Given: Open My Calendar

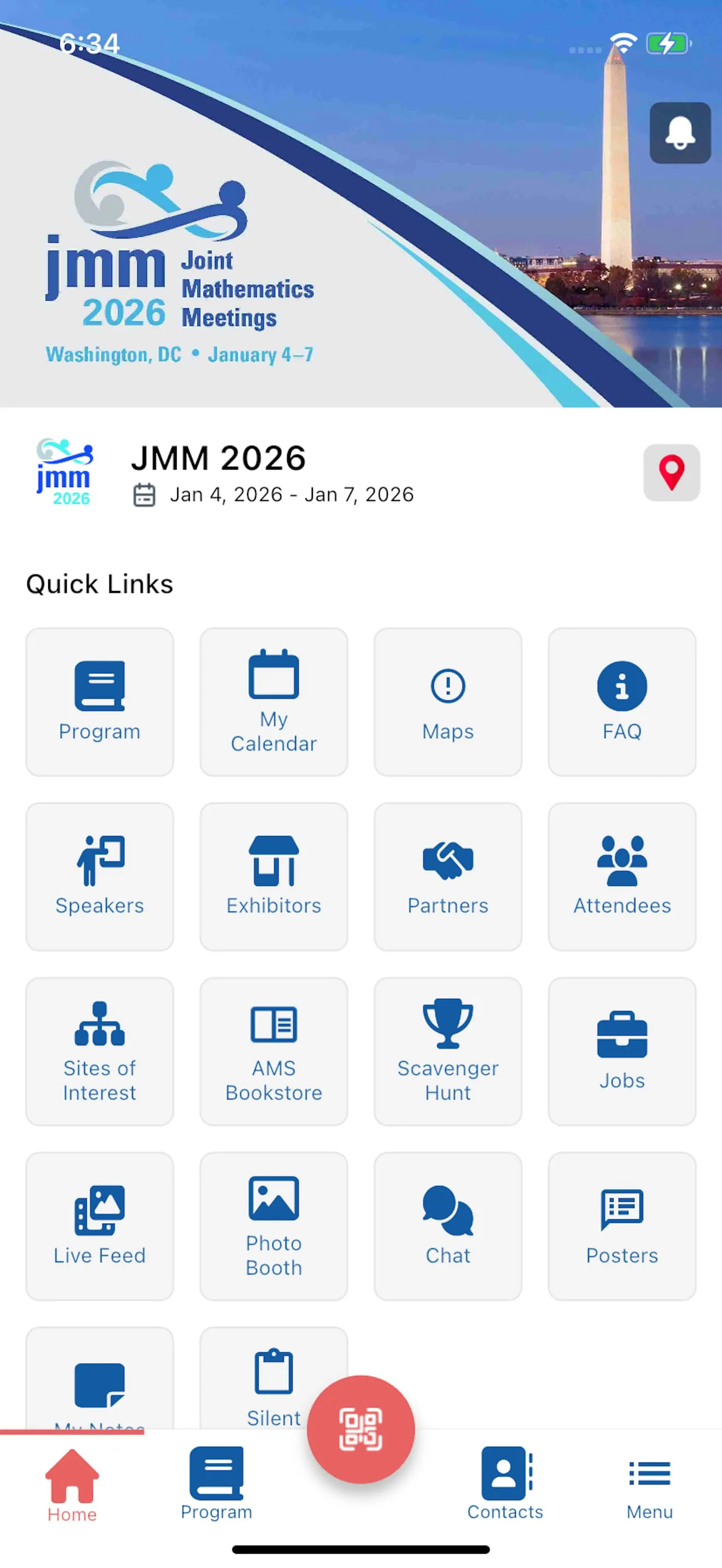Looking at the screenshot, I should coord(273,703).
